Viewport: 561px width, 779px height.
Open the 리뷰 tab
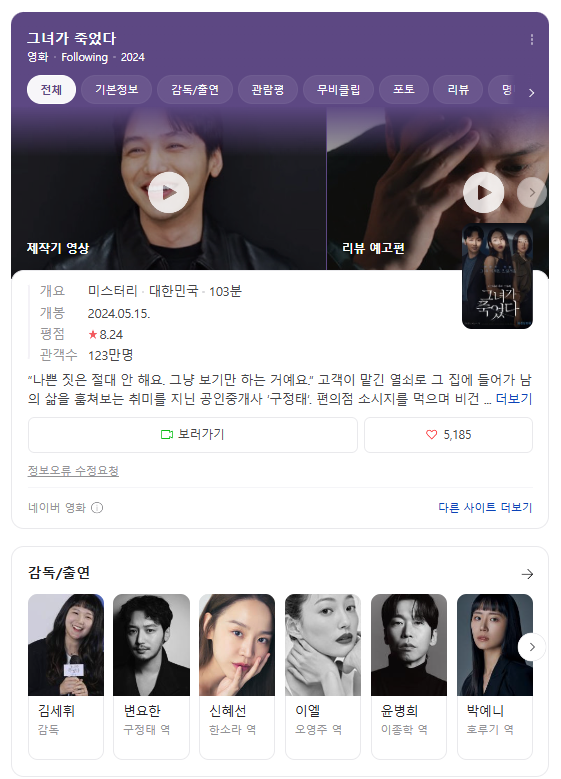point(458,90)
